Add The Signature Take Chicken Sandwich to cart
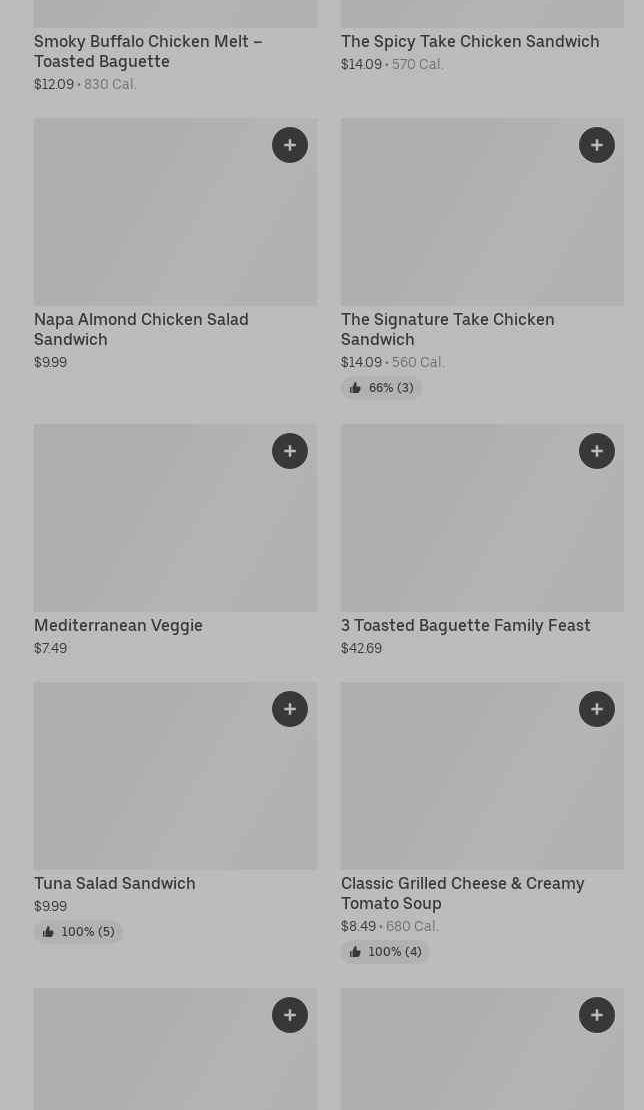The height and width of the screenshot is (1110, 644). pyautogui.click(x=597, y=145)
